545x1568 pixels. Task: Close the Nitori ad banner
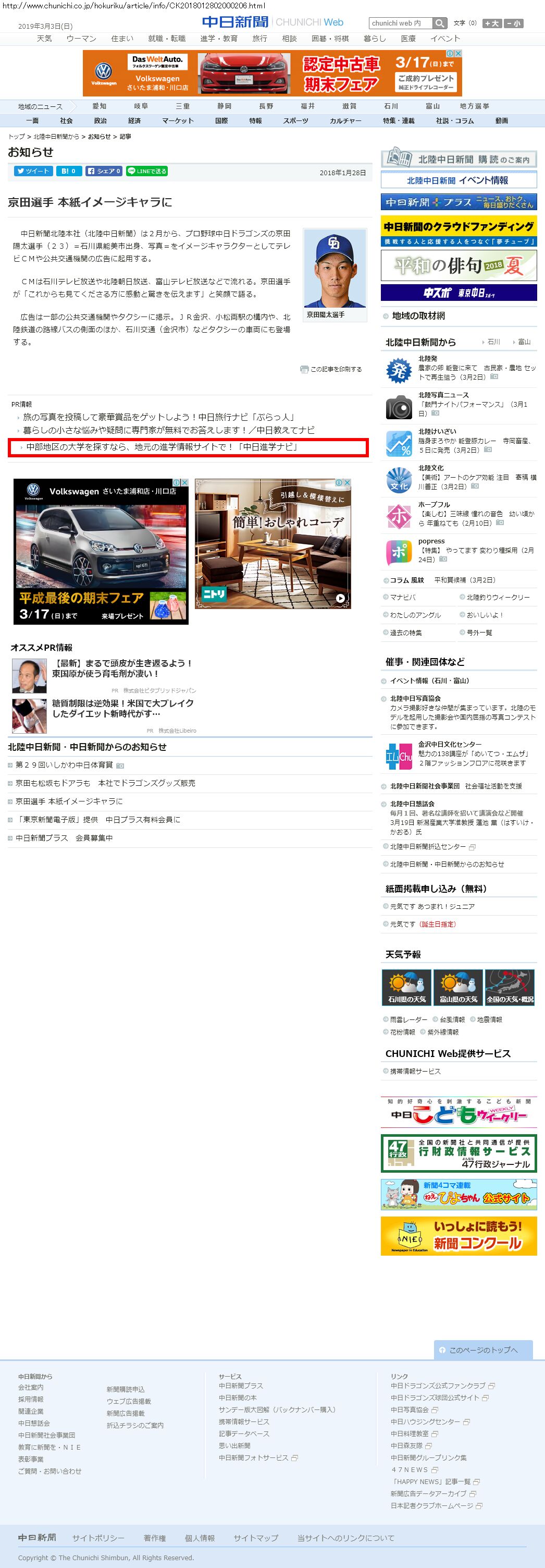click(x=346, y=482)
